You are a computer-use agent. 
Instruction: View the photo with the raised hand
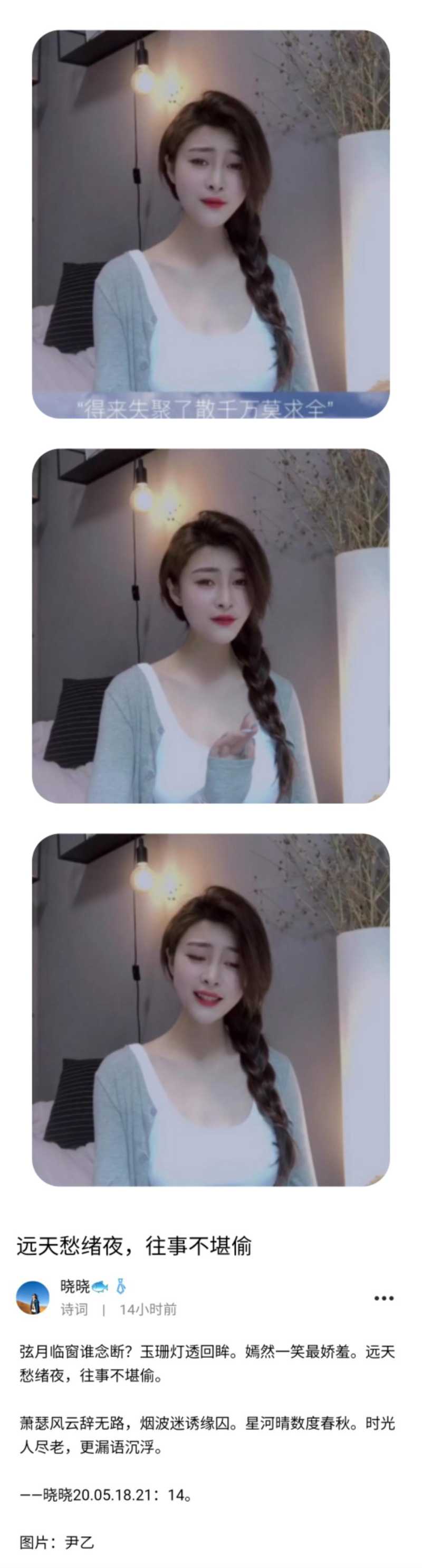click(210, 626)
